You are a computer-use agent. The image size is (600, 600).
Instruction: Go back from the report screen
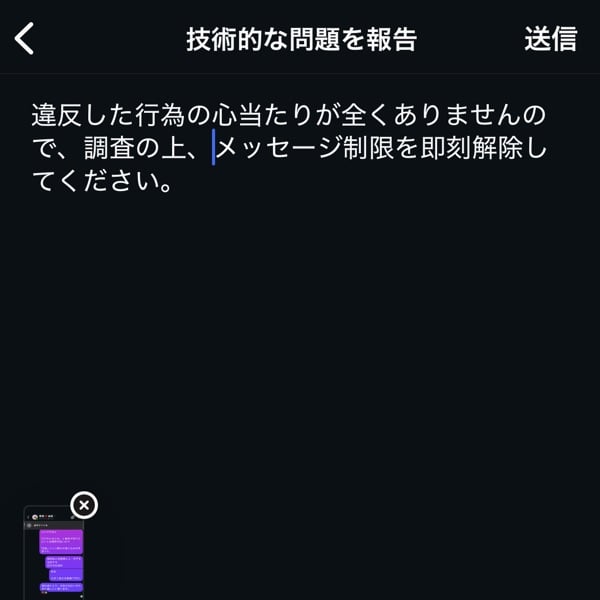(x=26, y=39)
